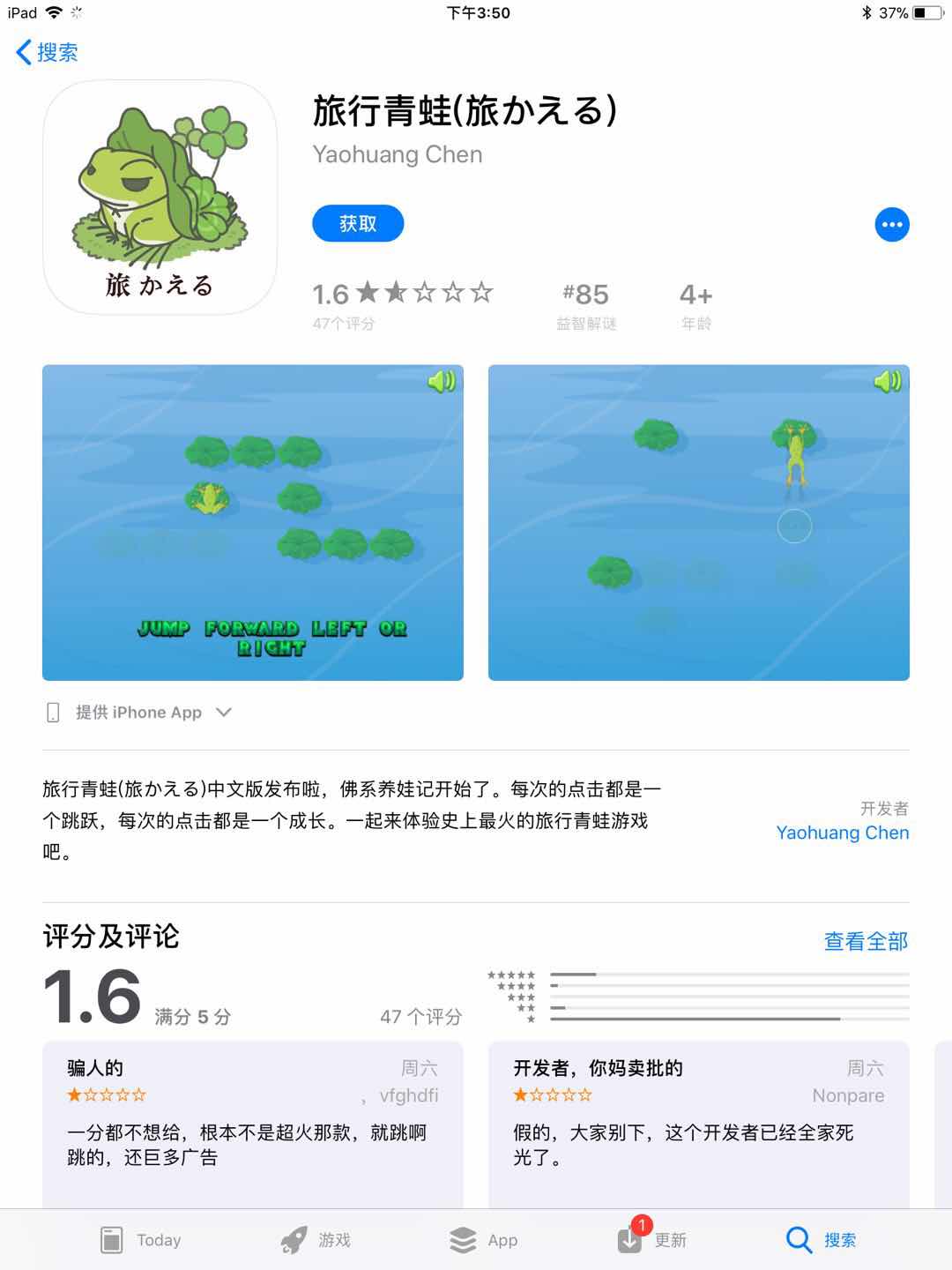The image size is (952, 1270).
Task: Expand the 提供 iPhone App chevron
Action: click(224, 712)
